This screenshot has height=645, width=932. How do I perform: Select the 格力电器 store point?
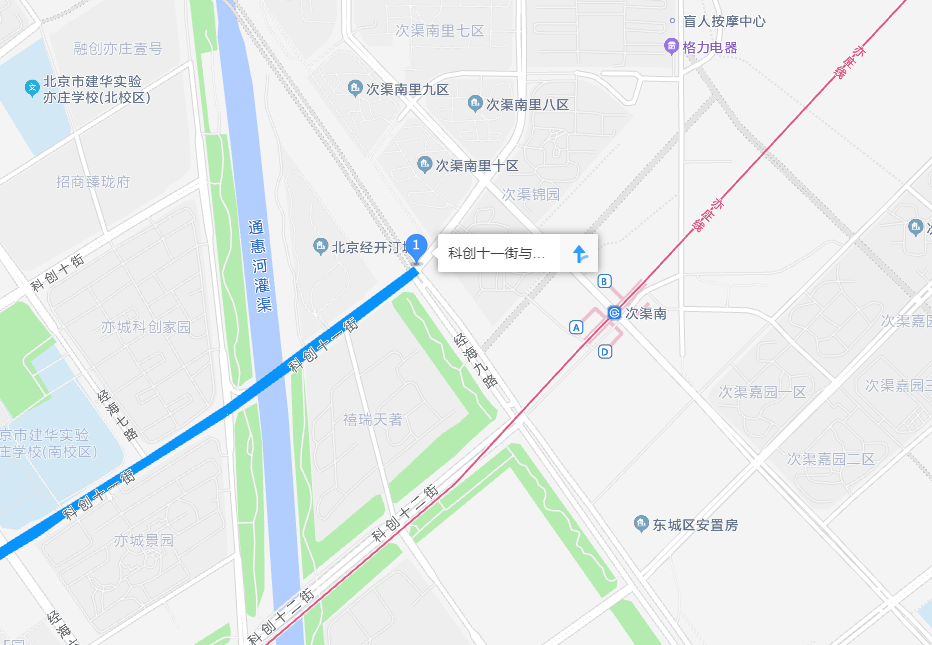[671, 47]
